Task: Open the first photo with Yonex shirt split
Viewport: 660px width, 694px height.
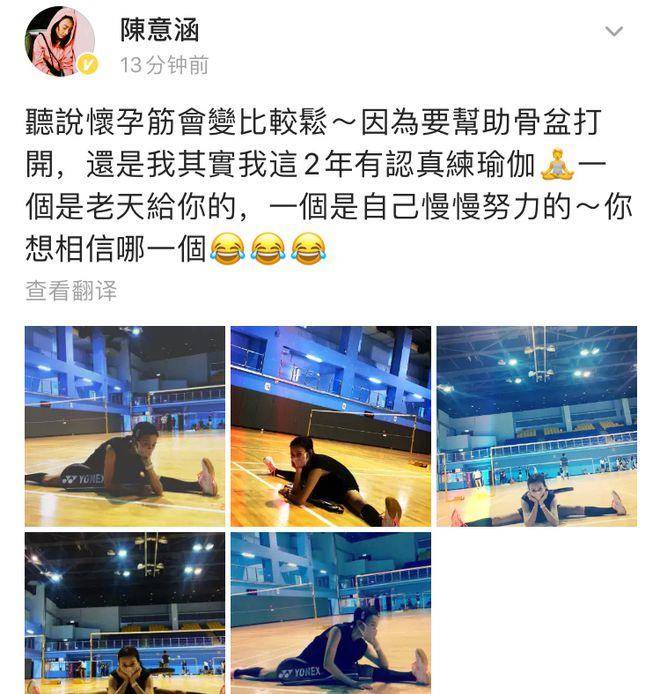Action: coord(125,426)
